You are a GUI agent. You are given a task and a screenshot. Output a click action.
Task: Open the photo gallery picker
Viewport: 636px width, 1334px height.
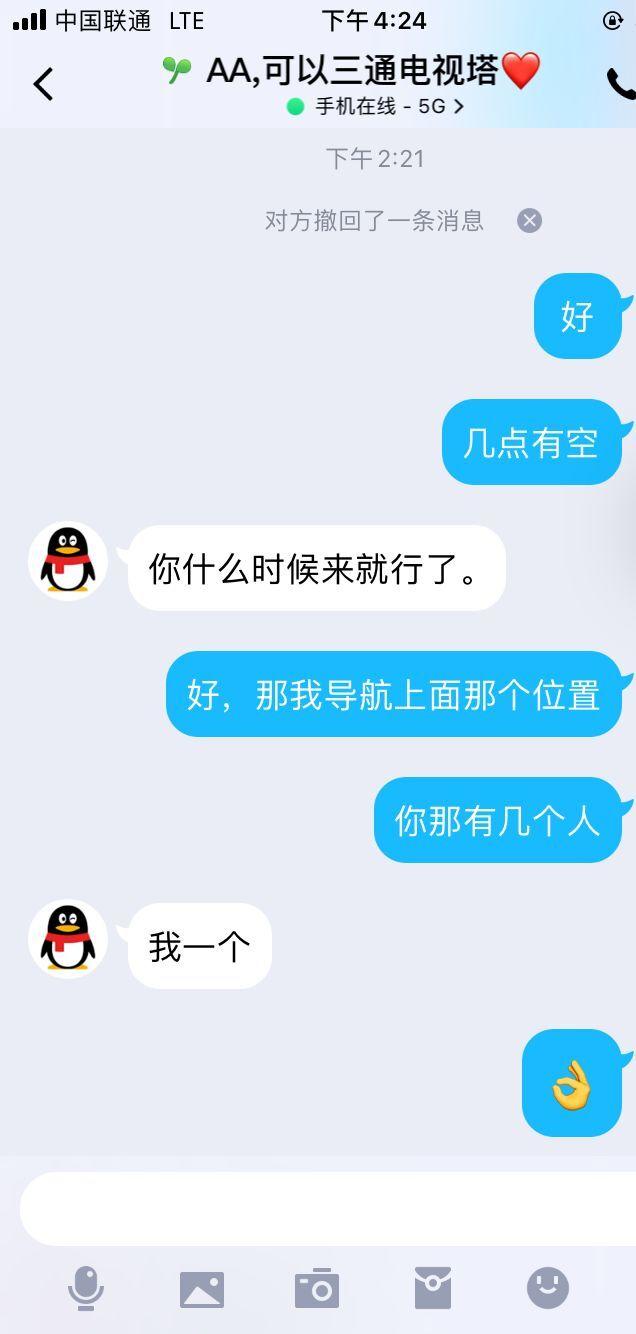coord(202,1289)
